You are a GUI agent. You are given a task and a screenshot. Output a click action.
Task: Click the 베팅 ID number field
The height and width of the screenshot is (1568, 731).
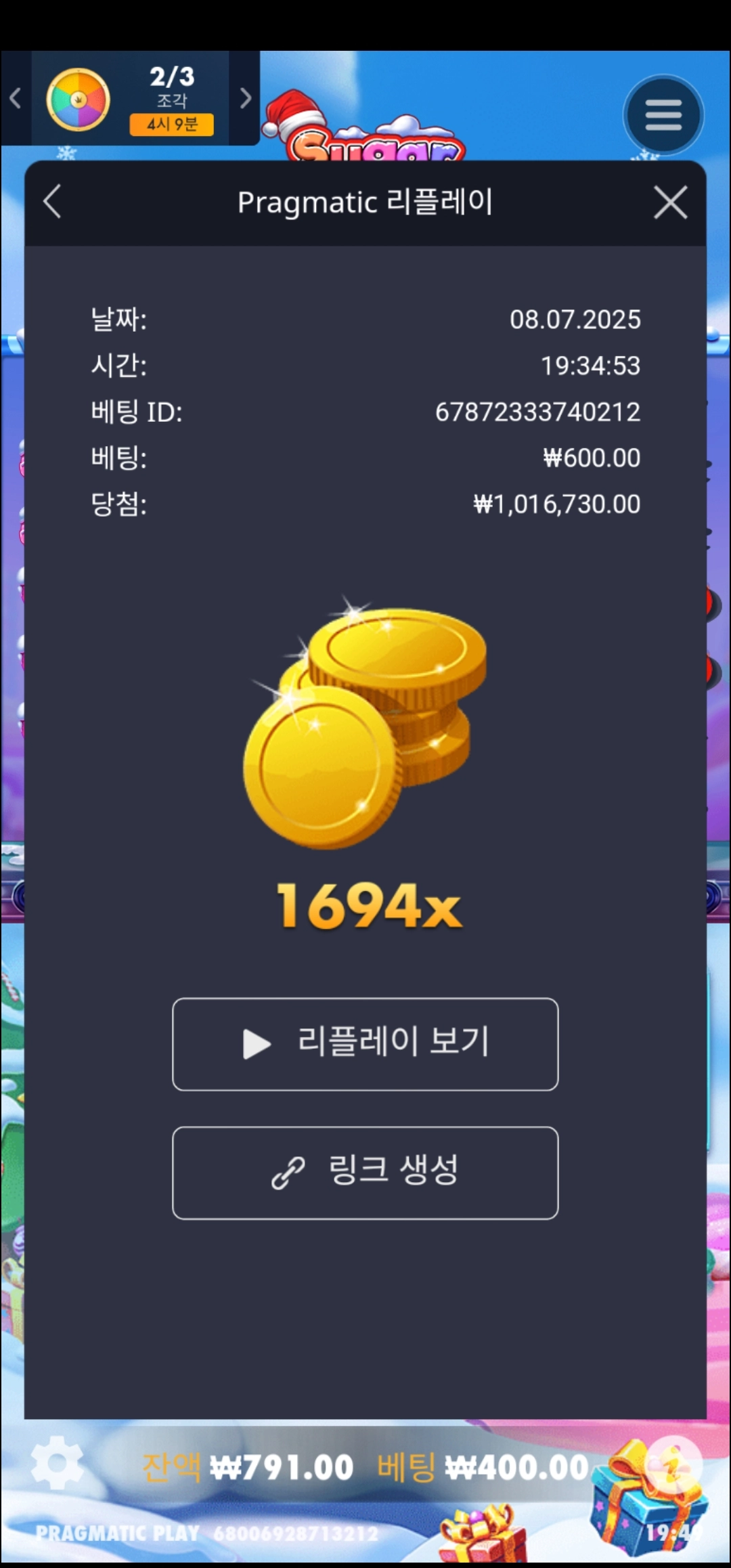[x=538, y=412]
